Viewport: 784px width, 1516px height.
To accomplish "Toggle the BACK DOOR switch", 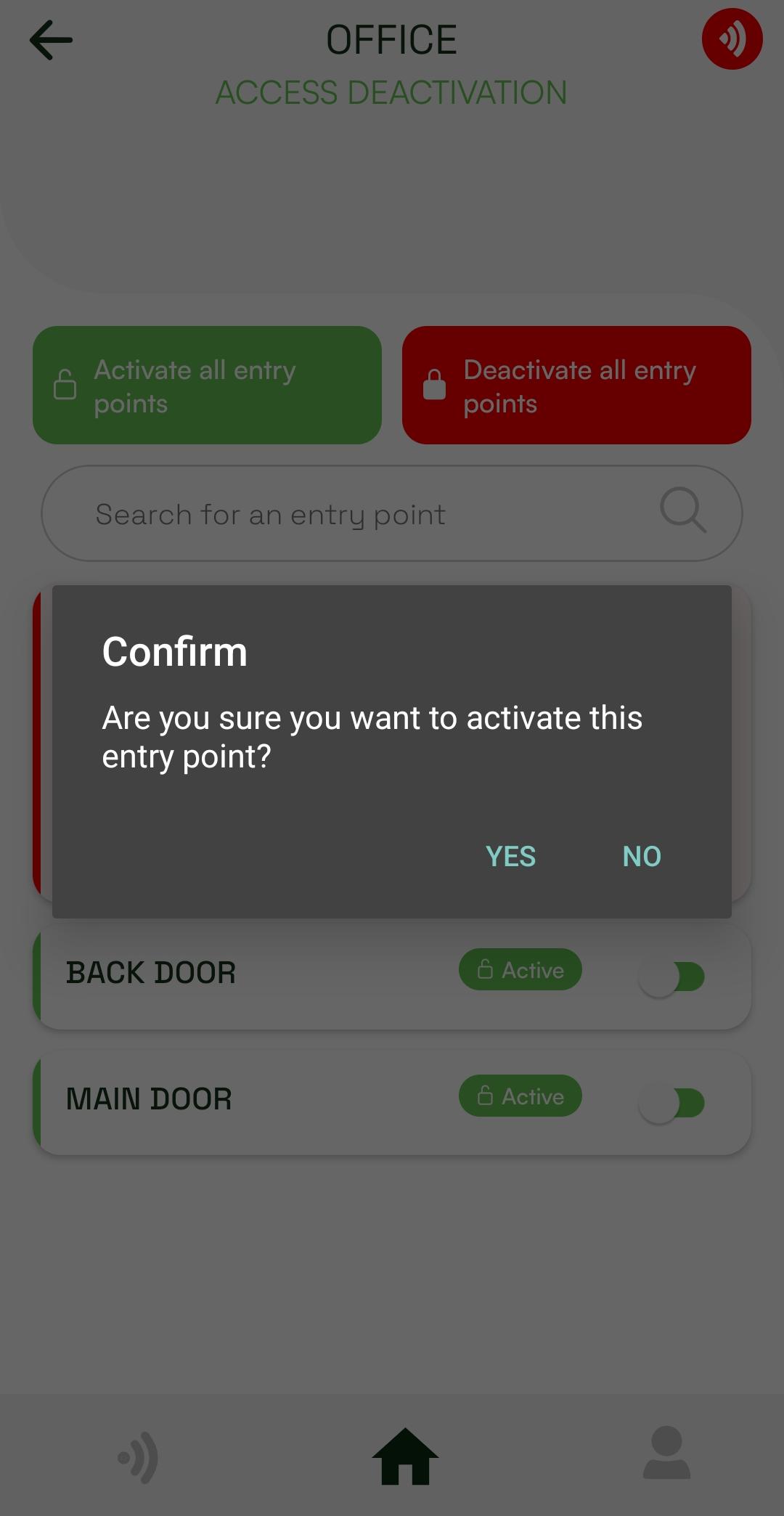I will (x=672, y=977).
